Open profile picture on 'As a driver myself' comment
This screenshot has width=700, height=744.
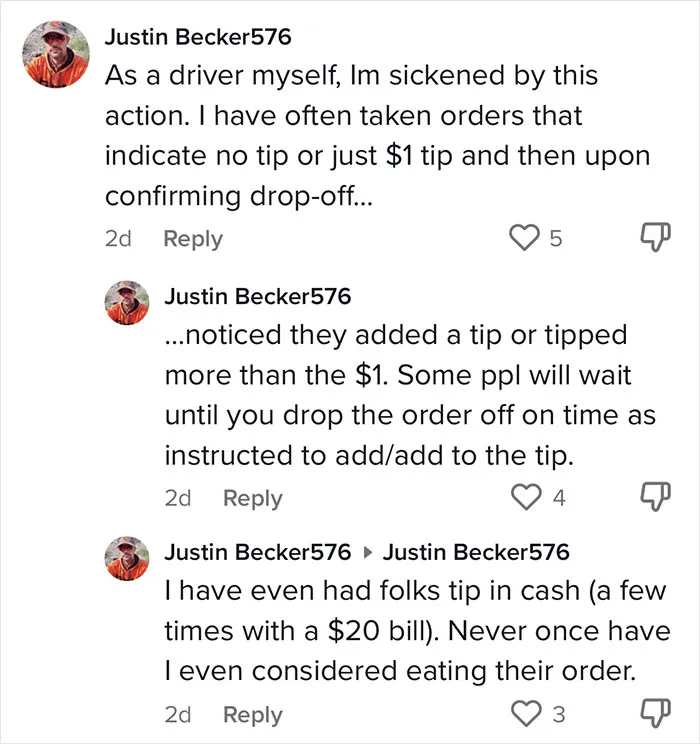tap(56, 54)
